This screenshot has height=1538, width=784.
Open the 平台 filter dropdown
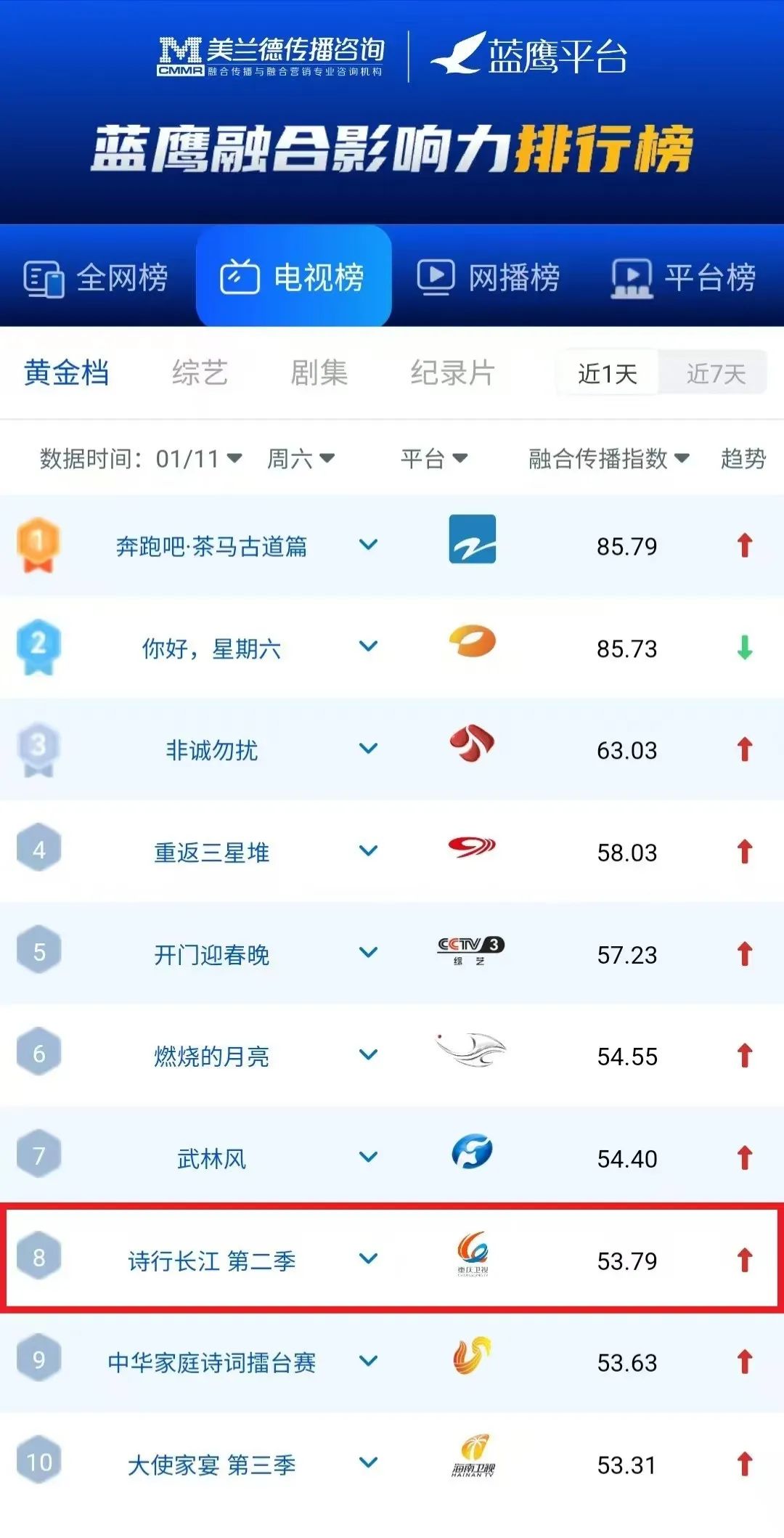click(432, 459)
